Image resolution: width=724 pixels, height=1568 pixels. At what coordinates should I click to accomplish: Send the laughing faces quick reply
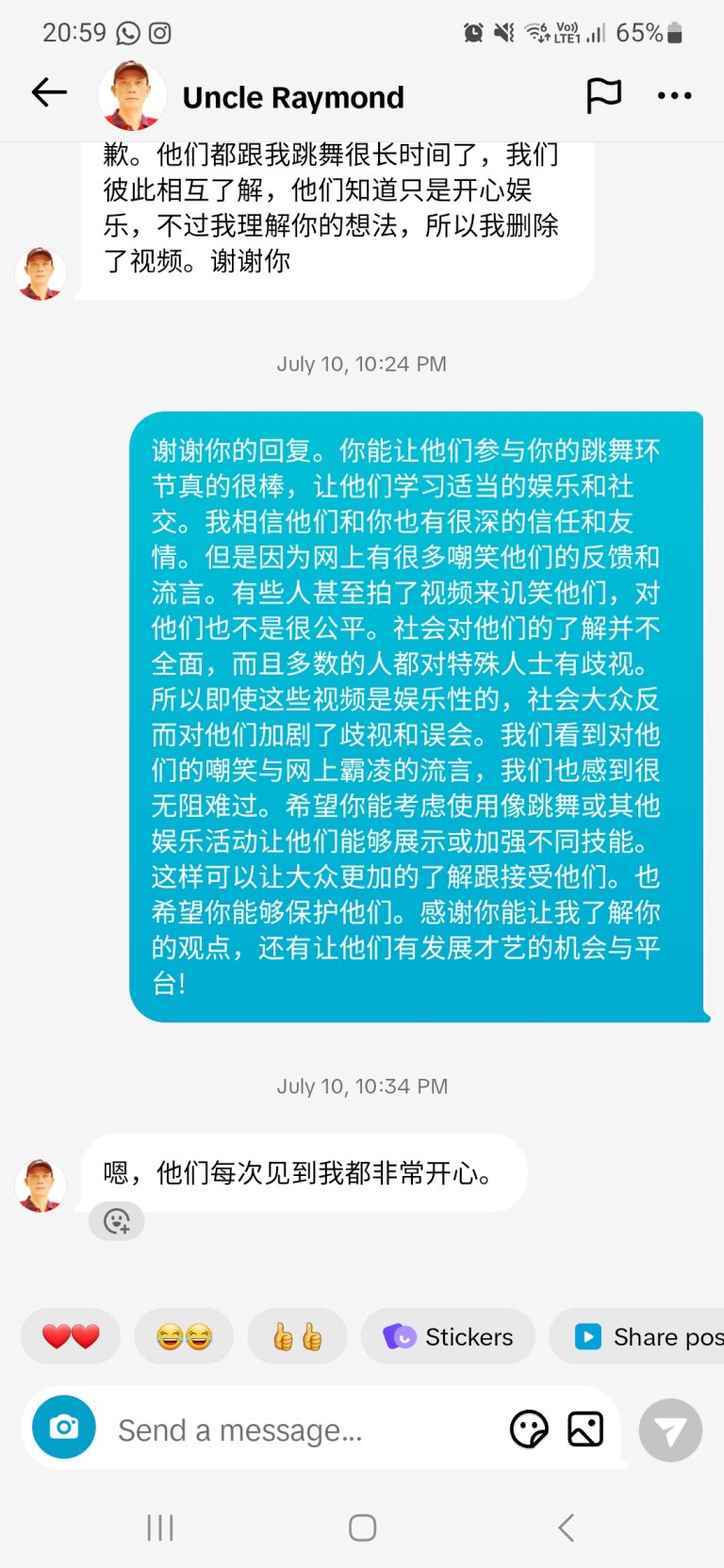coord(184,1336)
